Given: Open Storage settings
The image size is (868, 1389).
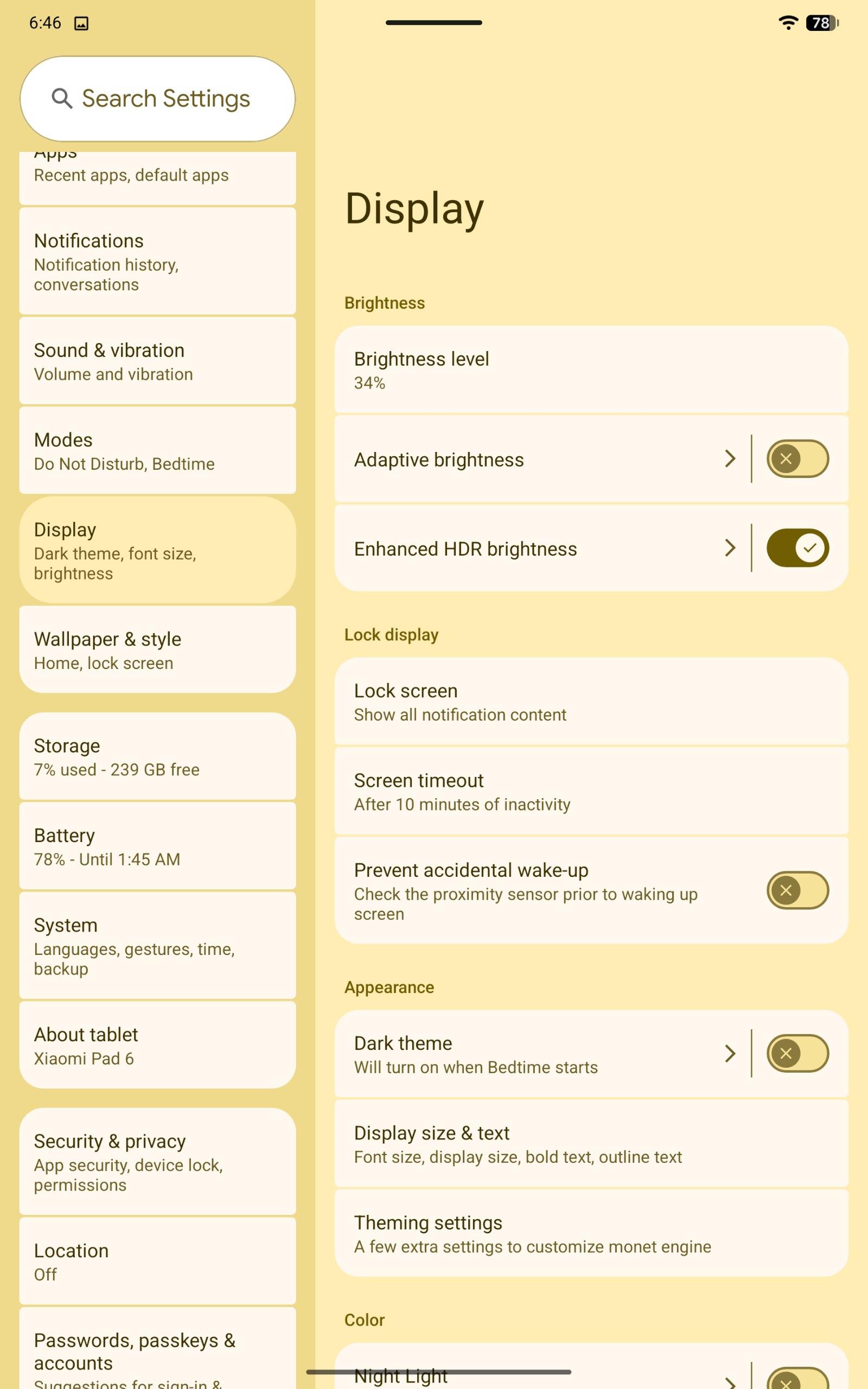Looking at the screenshot, I should pyautogui.click(x=157, y=756).
